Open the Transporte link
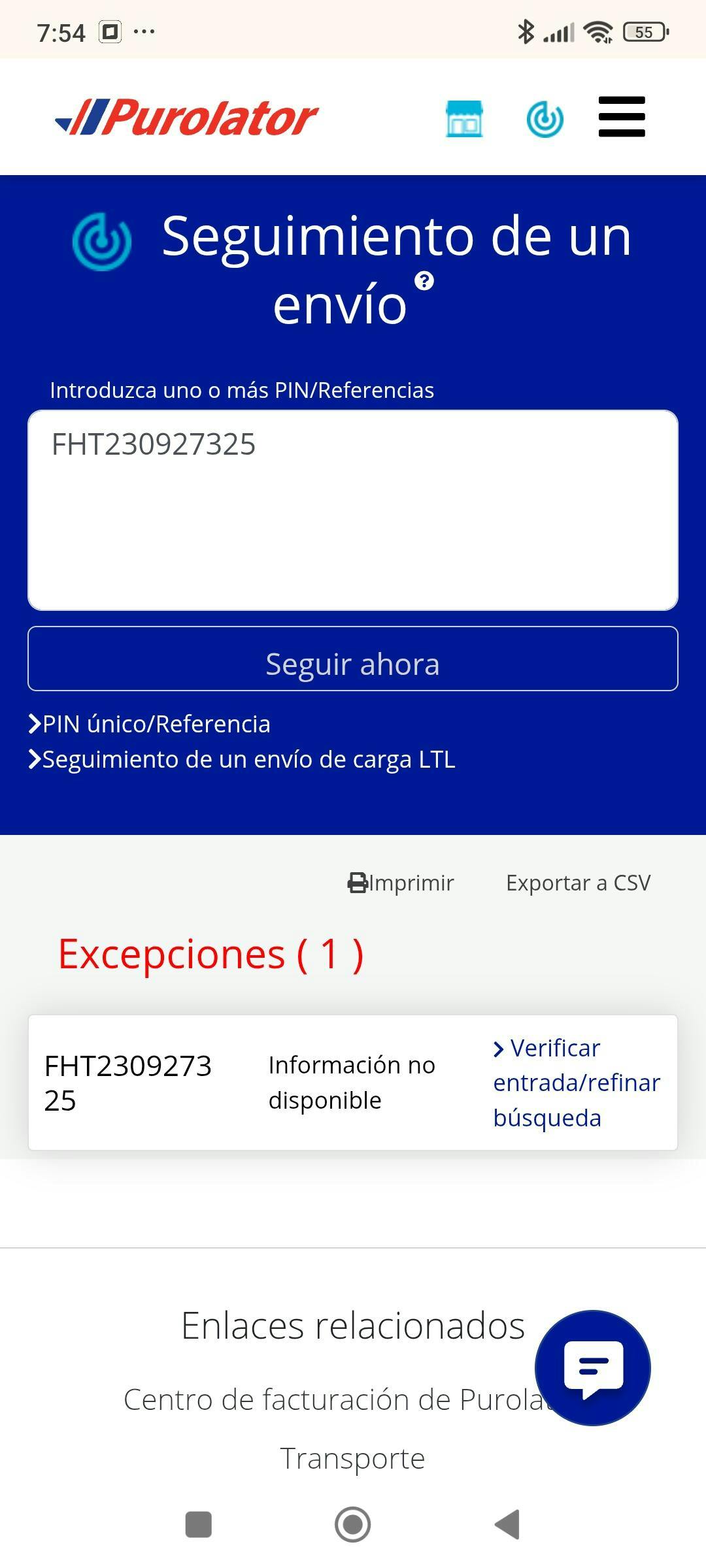The width and height of the screenshot is (706, 1568). [x=353, y=1458]
